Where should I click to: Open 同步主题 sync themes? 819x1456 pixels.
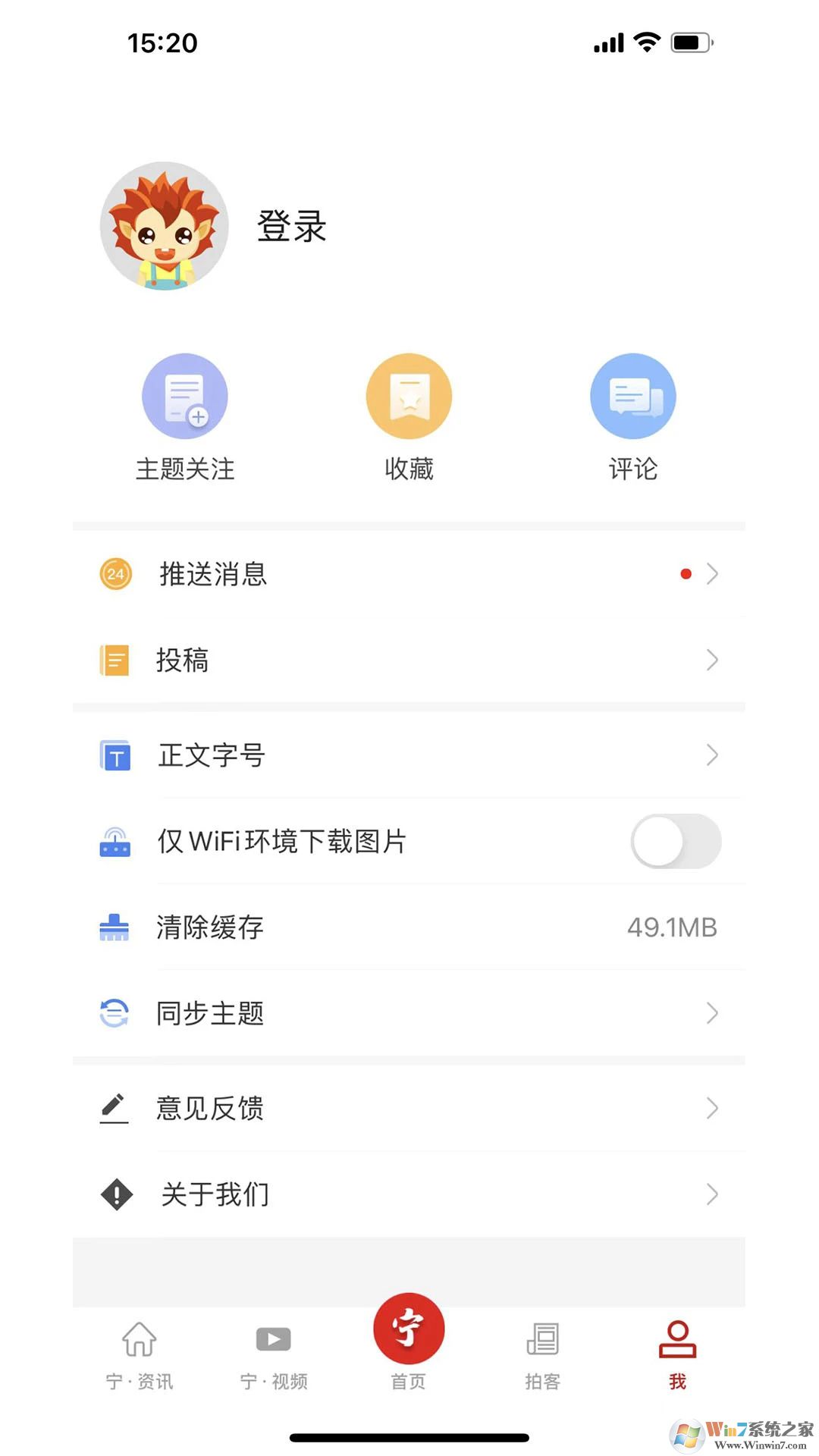(409, 1013)
